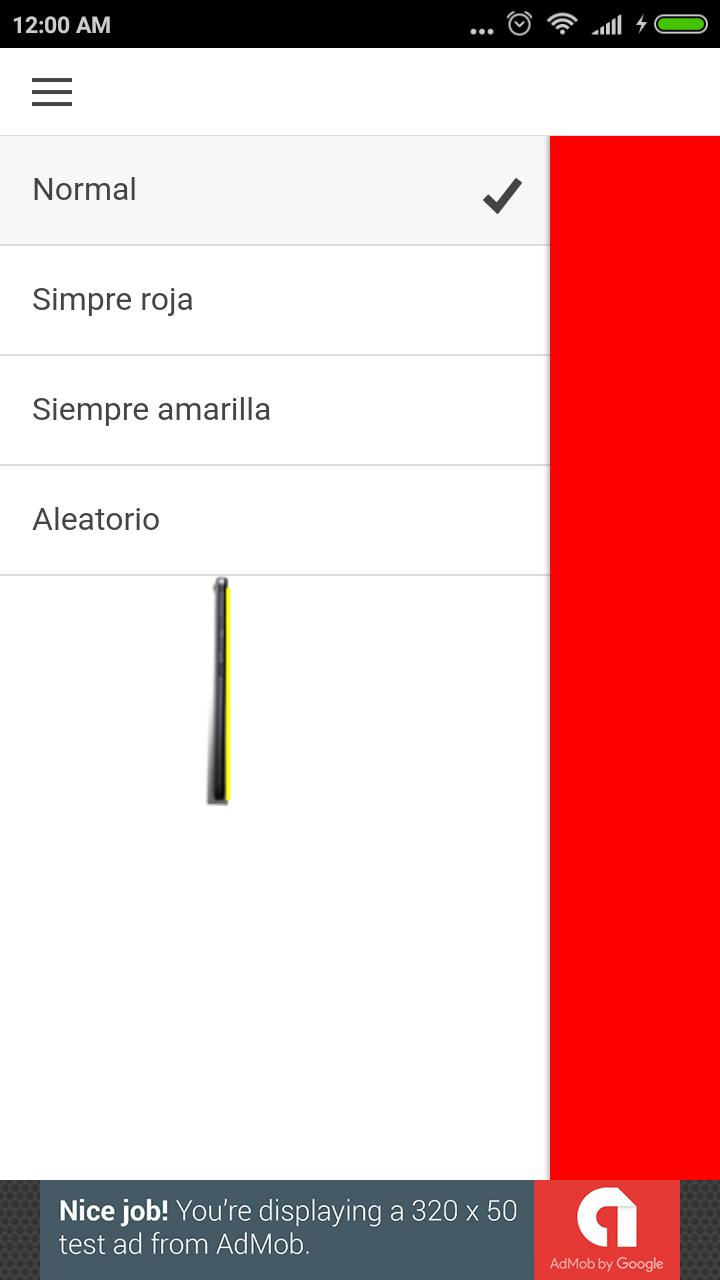
Task: Click the alarm clock status bar icon
Action: [x=520, y=24]
